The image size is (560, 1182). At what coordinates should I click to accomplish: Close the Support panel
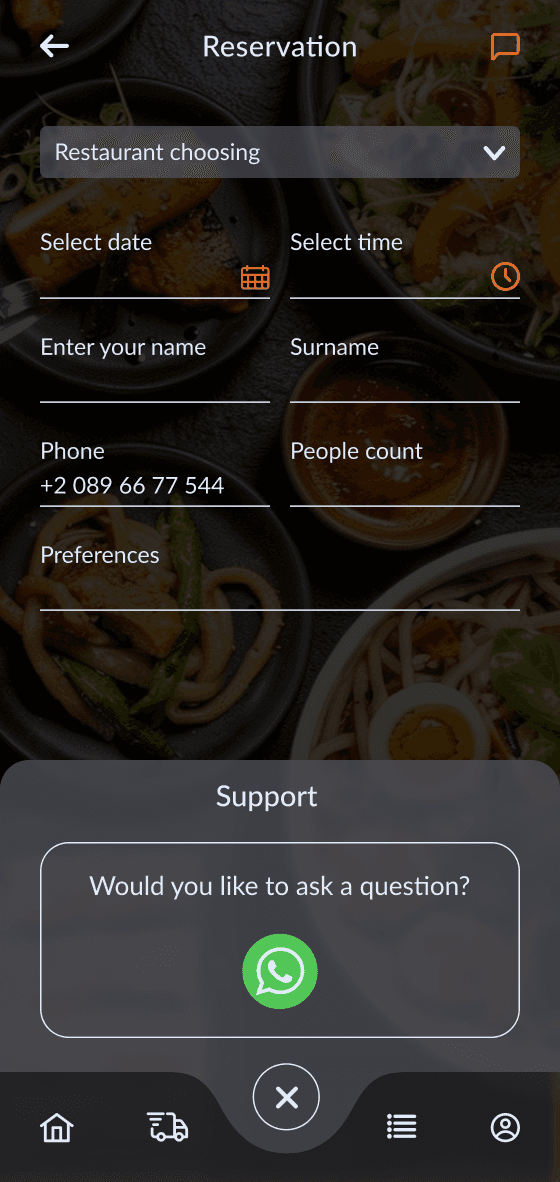[286, 1097]
